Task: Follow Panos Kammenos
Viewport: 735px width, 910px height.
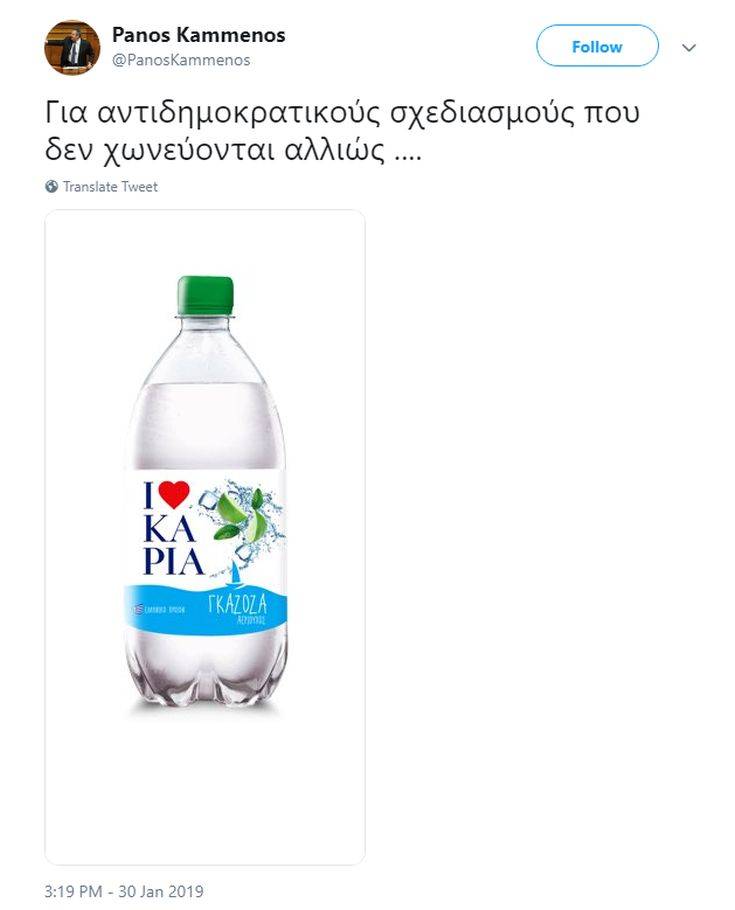Action: pos(597,47)
